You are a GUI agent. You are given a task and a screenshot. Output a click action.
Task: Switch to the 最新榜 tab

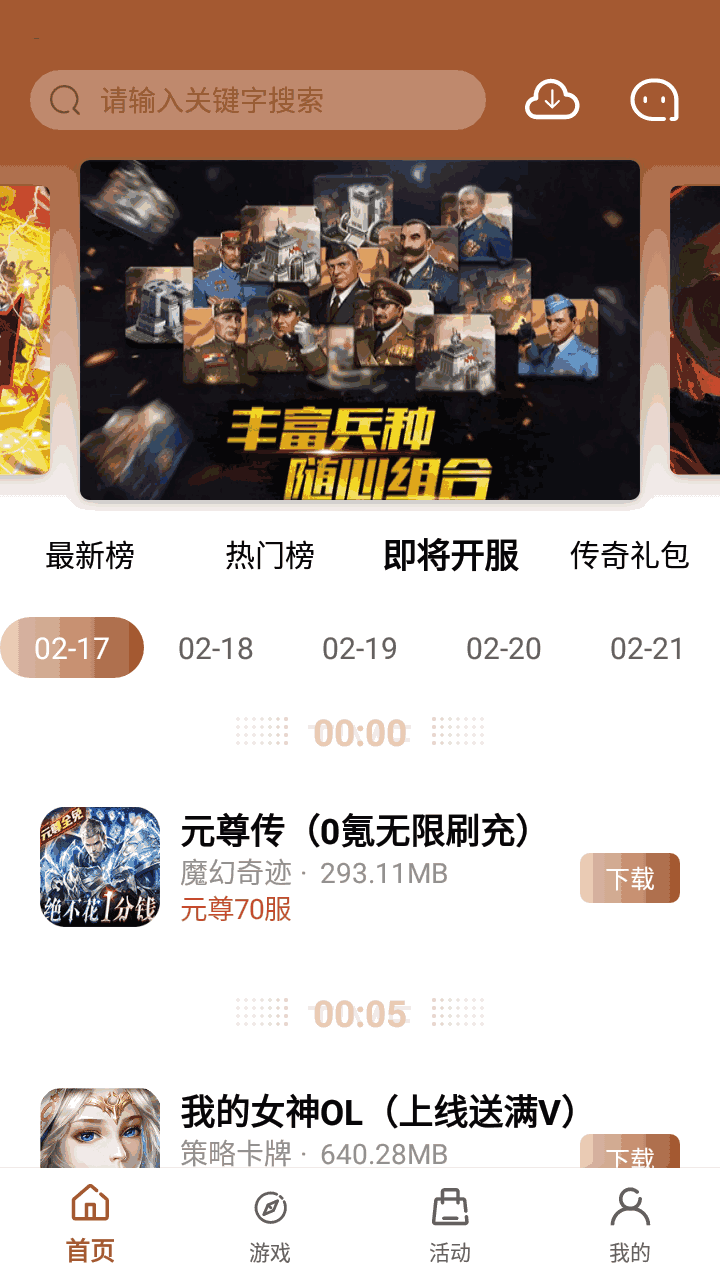click(x=90, y=555)
